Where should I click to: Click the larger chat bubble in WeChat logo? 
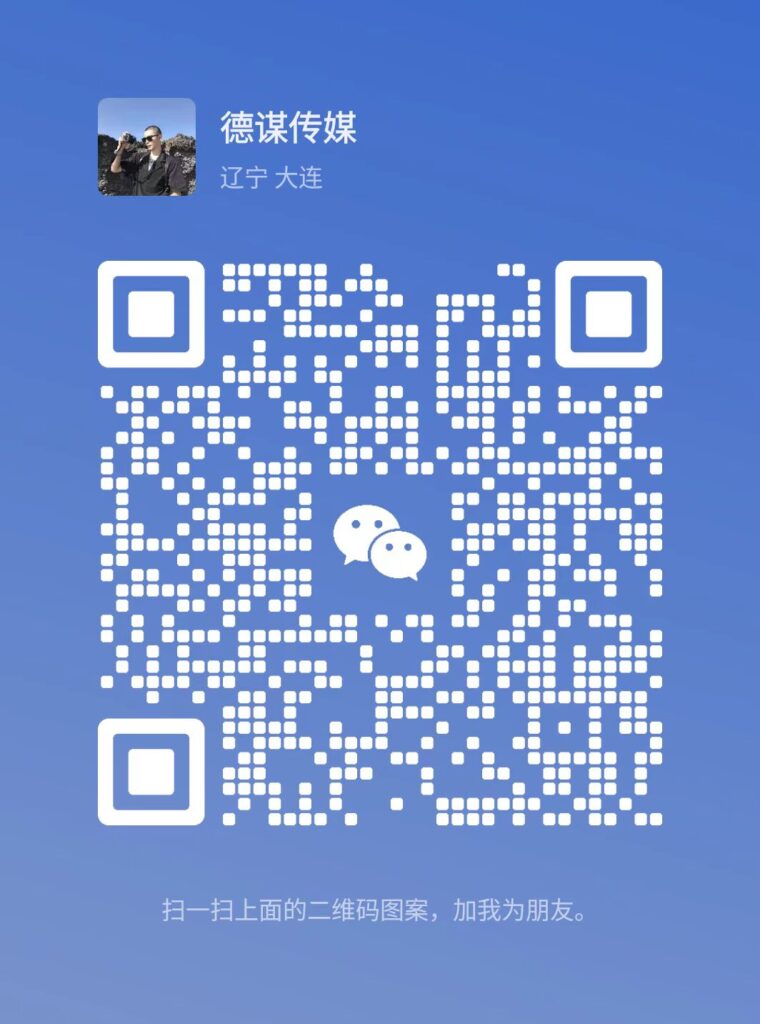point(365,528)
